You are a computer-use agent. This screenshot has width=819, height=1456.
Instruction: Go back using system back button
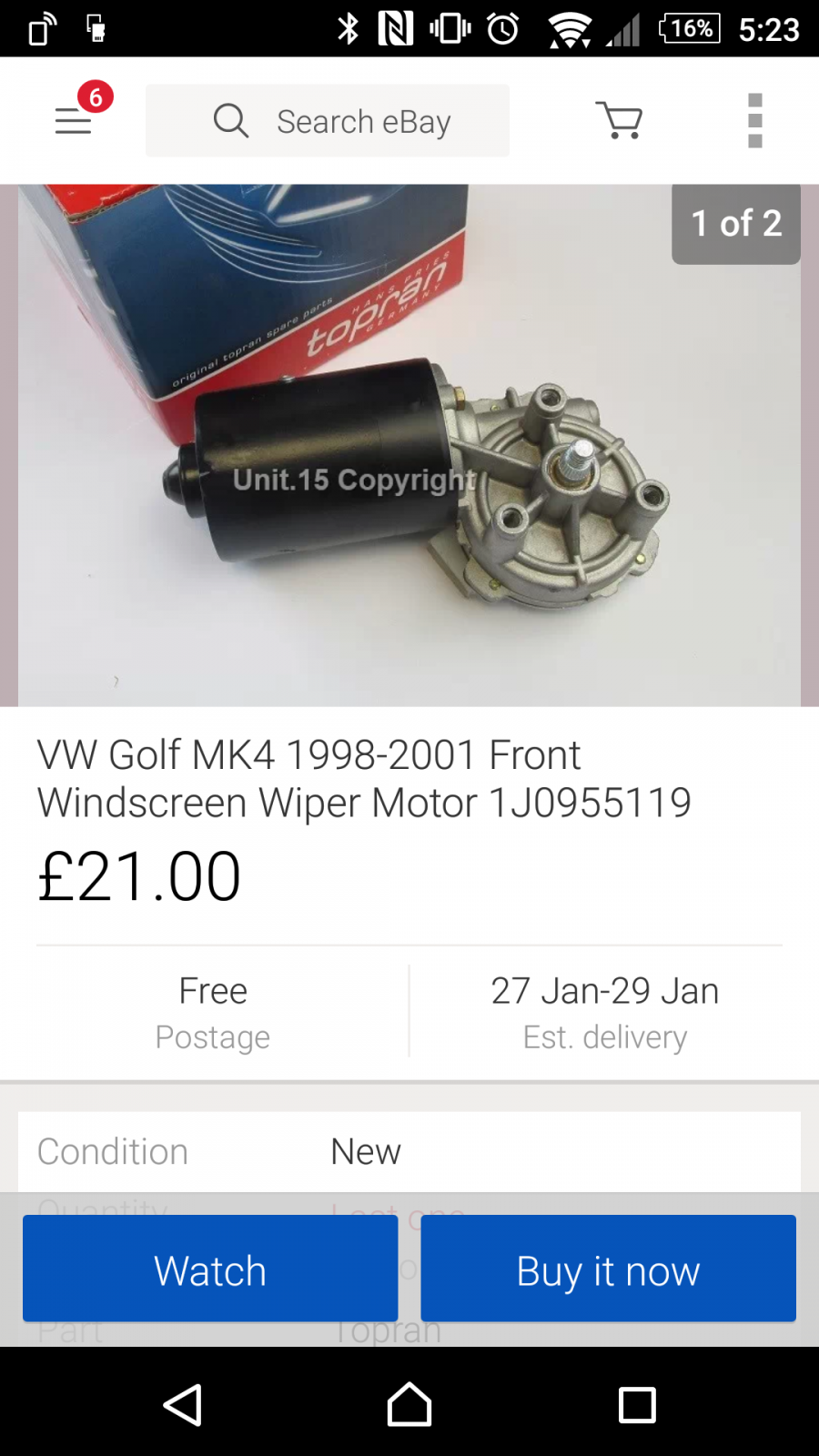(183, 1404)
